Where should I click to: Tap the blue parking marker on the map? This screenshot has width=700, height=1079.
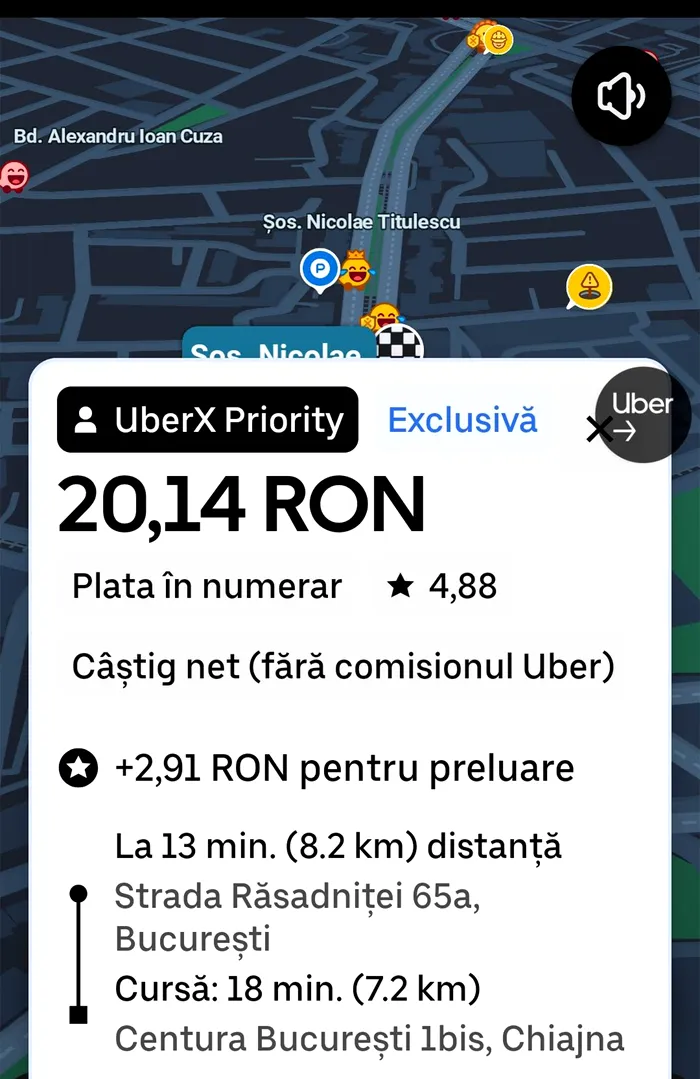coord(320,268)
